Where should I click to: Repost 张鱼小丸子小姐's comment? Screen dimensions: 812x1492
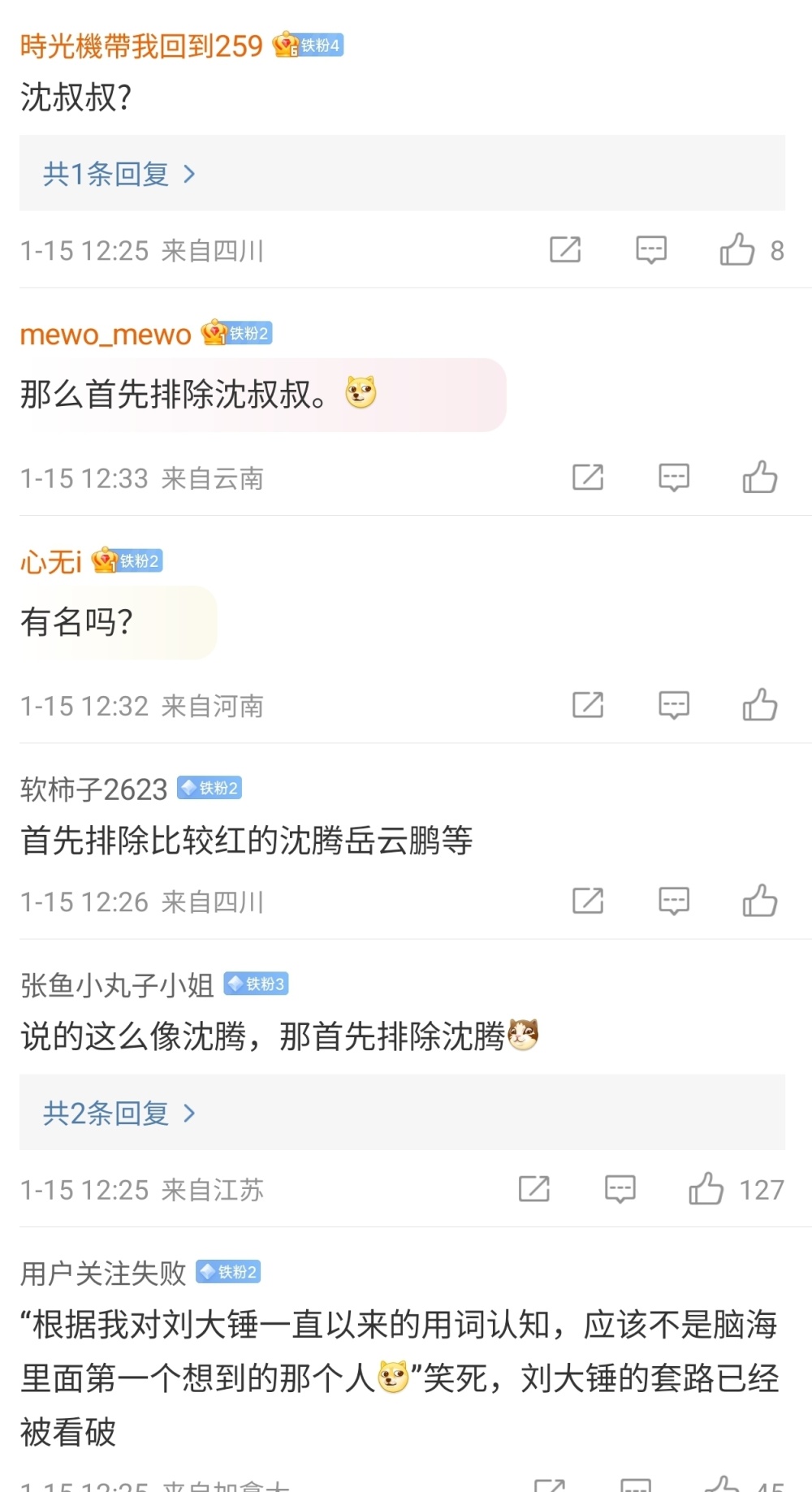click(534, 1188)
